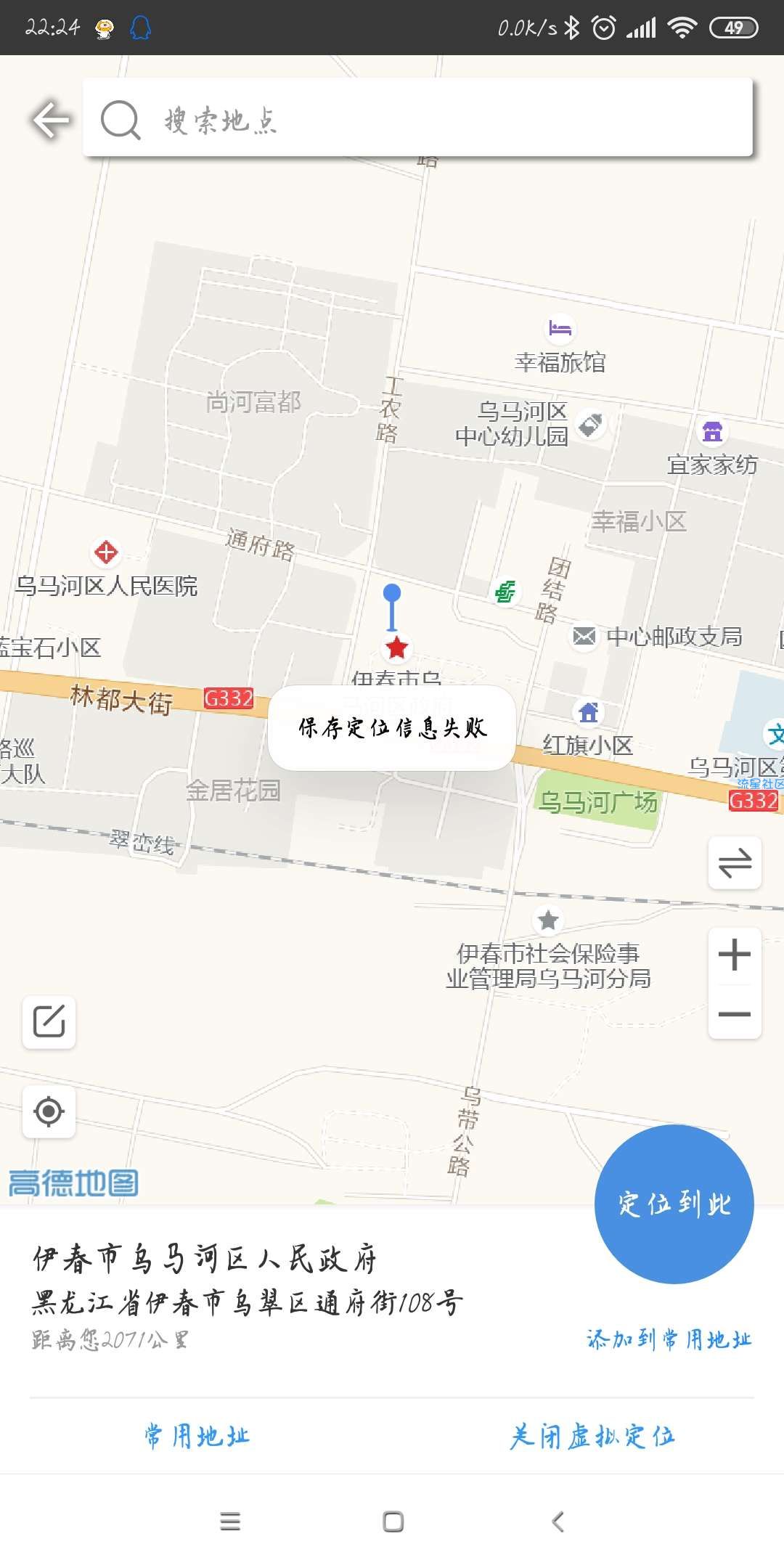Tap the swap arrows map button
This screenshot has width=784, height=1568.
tap(735, 863)
